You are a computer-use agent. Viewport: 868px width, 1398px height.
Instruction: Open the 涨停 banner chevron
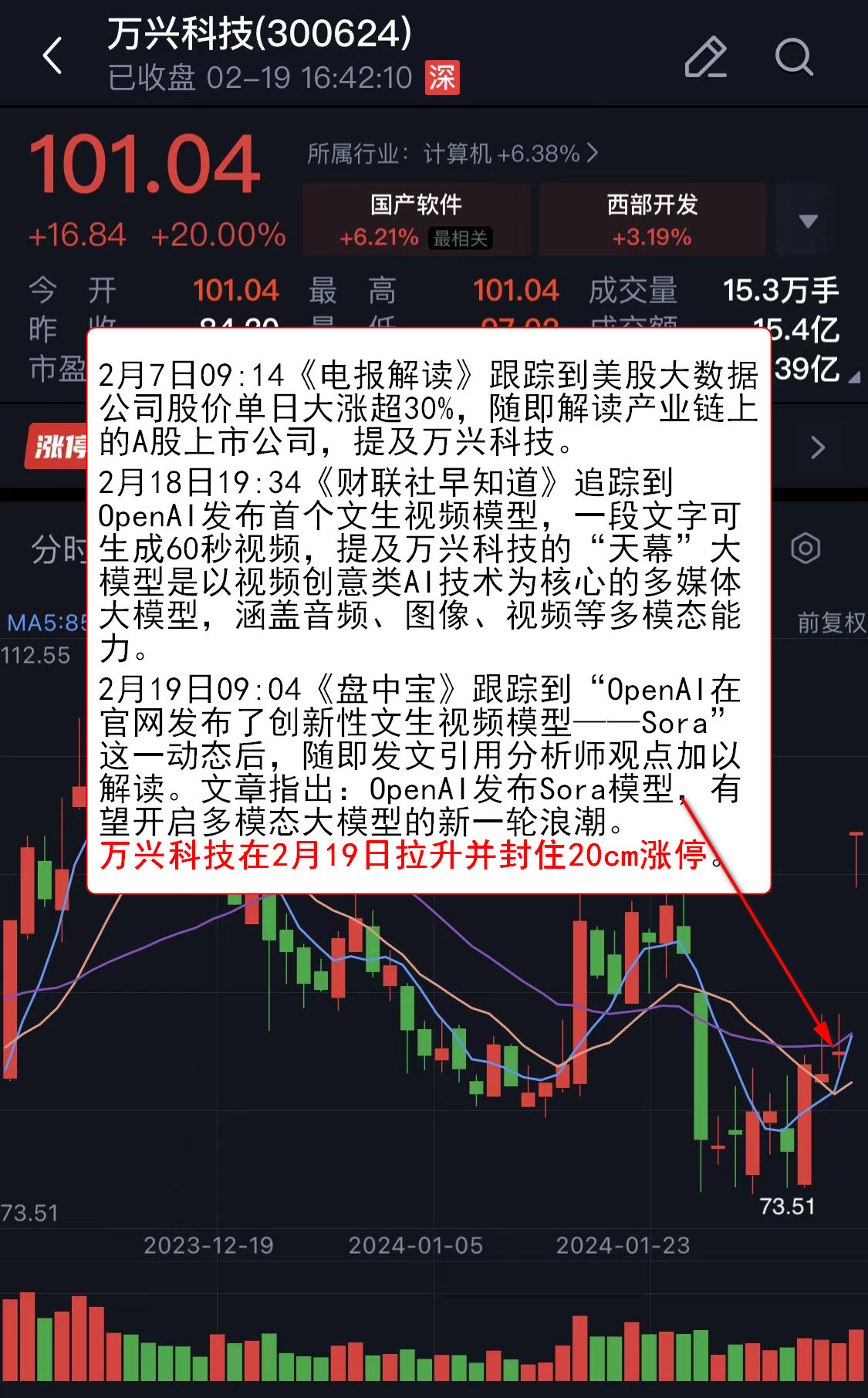[x=818, y=447]
